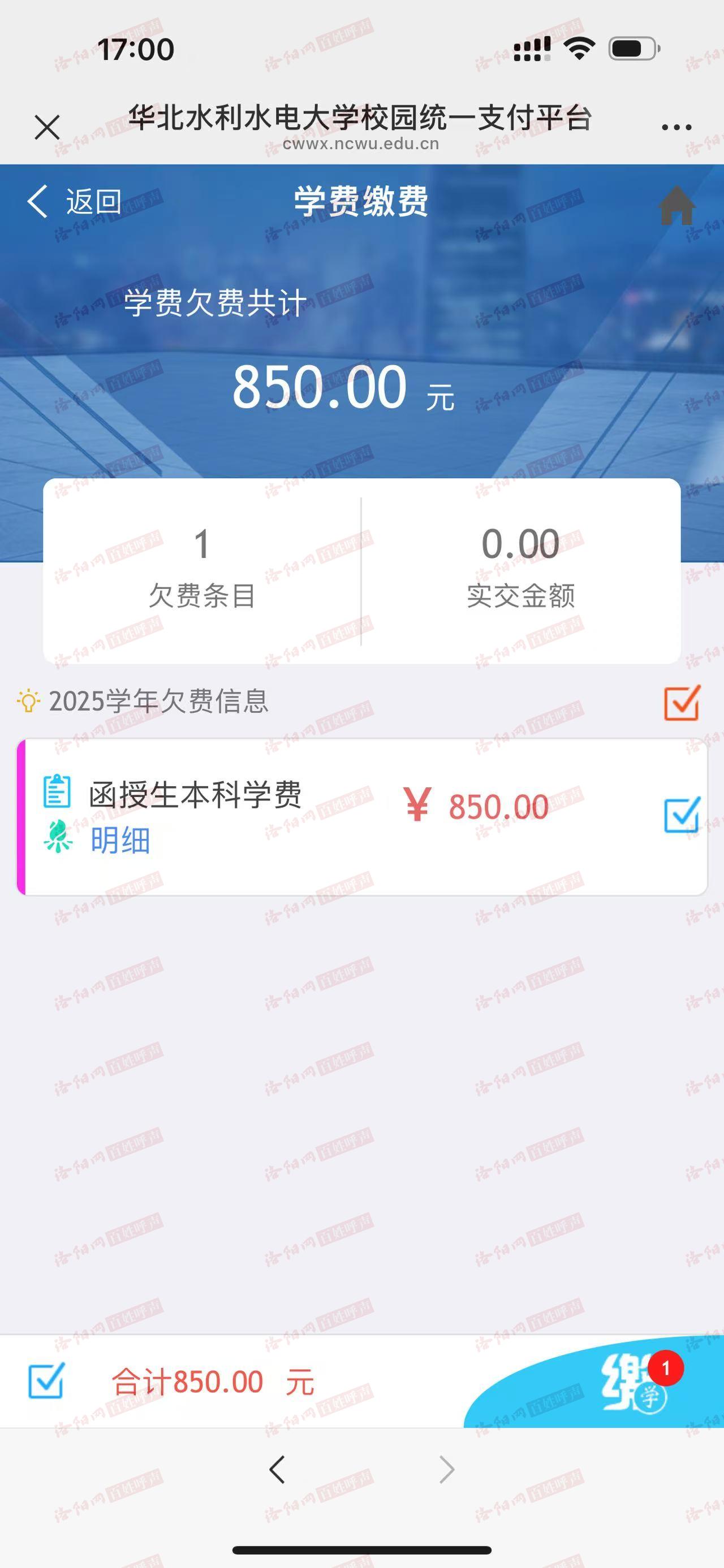Tap 返回 to go back

tap(75, 201)
